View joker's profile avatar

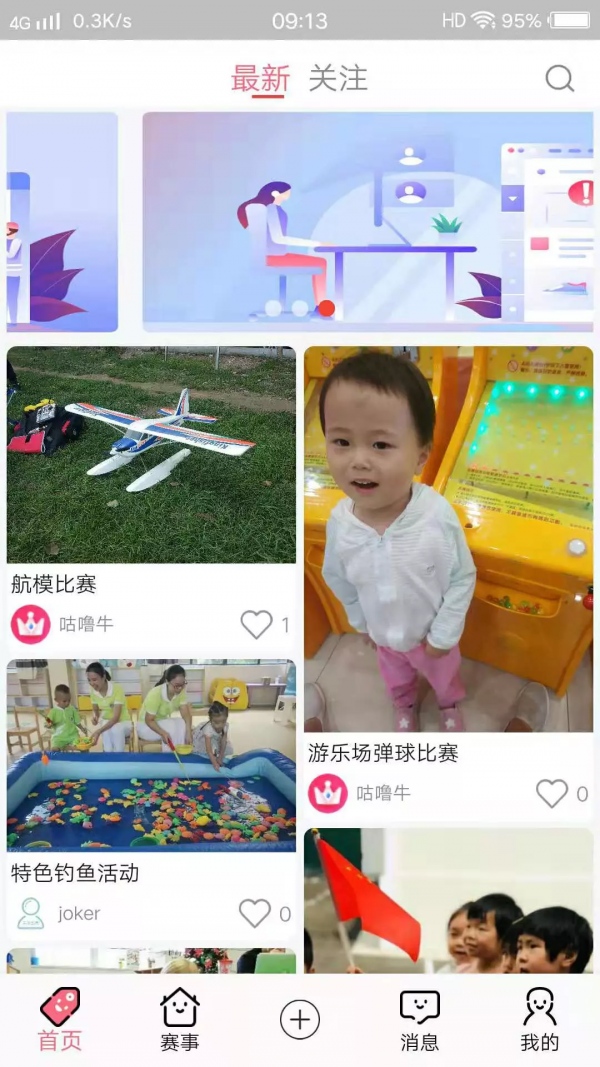point(31,913)
